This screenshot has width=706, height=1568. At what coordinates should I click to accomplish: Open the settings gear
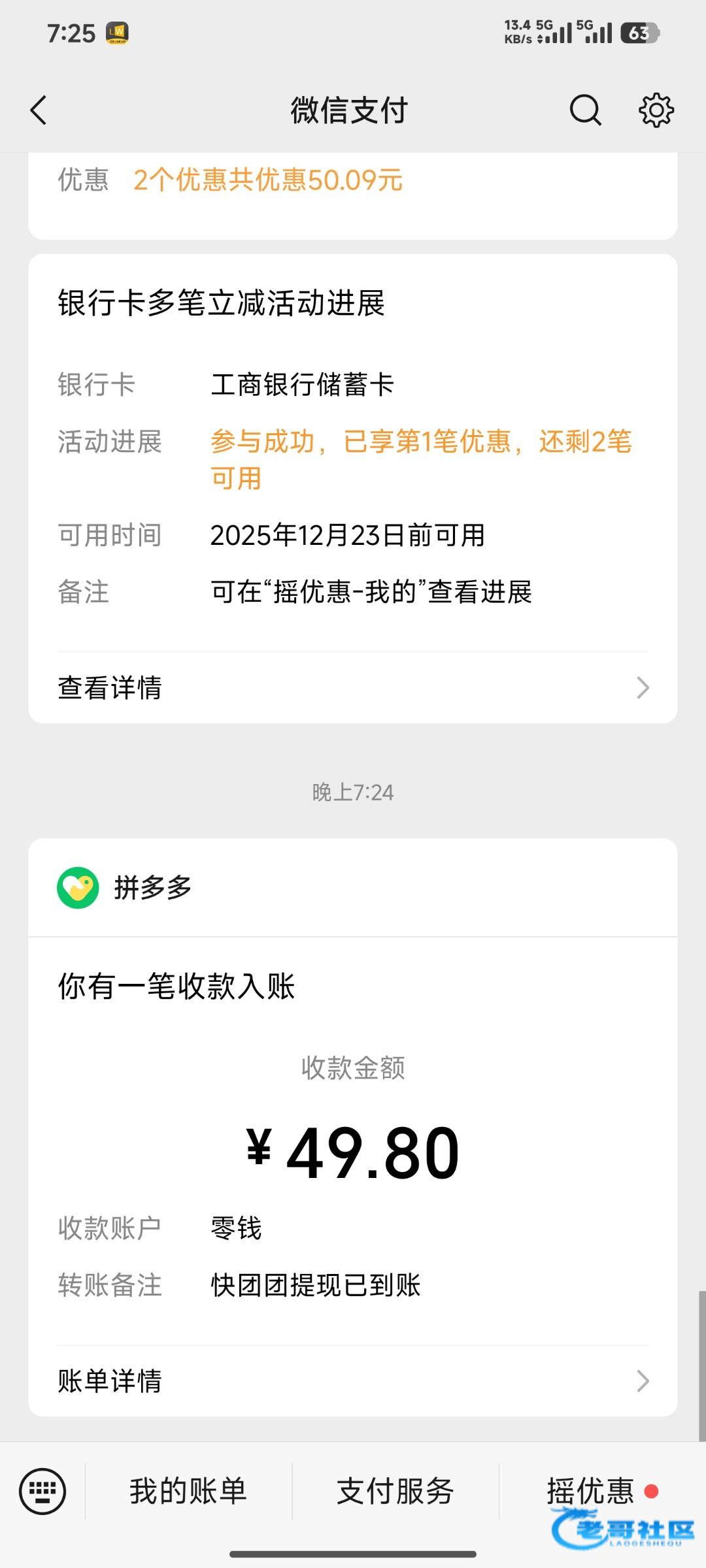[x=656, y=110]
